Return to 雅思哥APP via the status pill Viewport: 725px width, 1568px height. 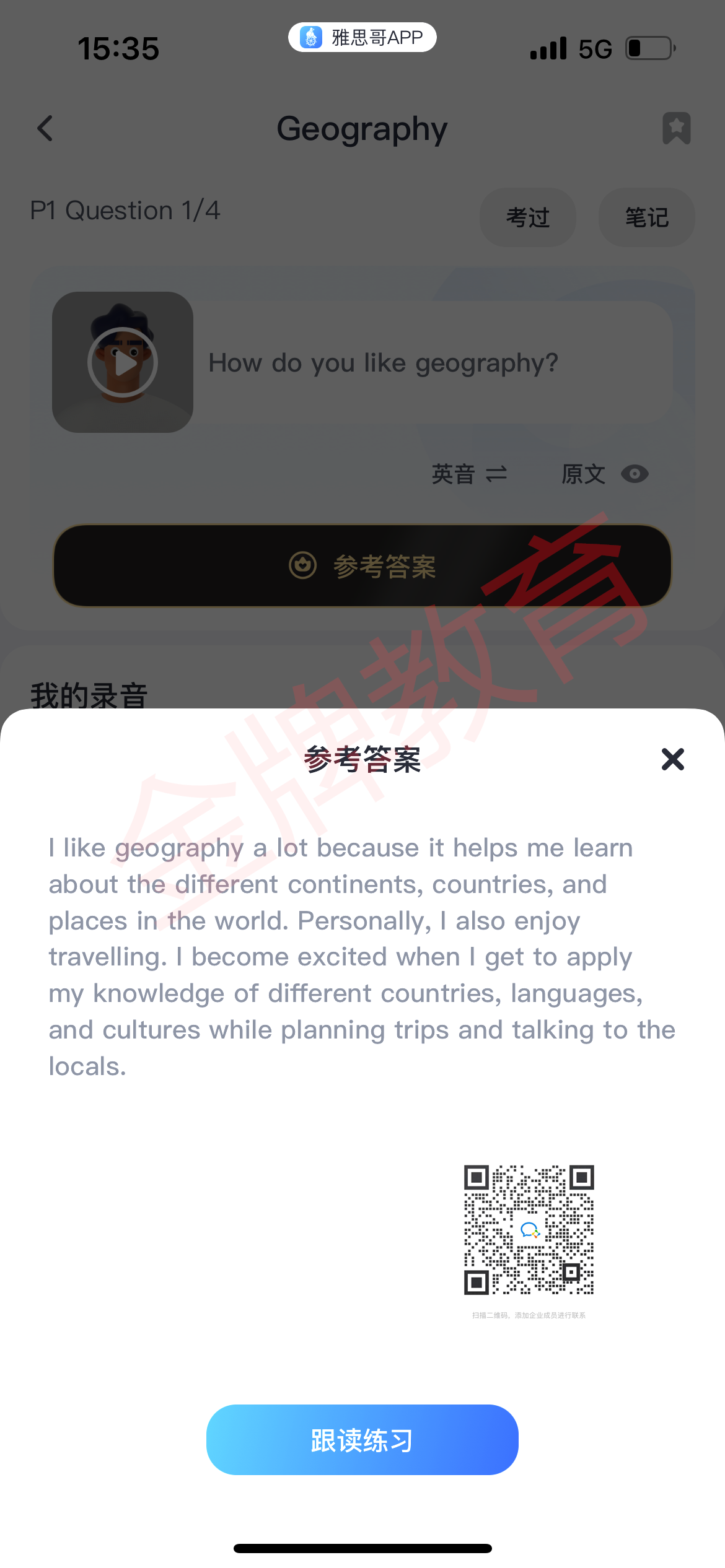pos(362,37)
